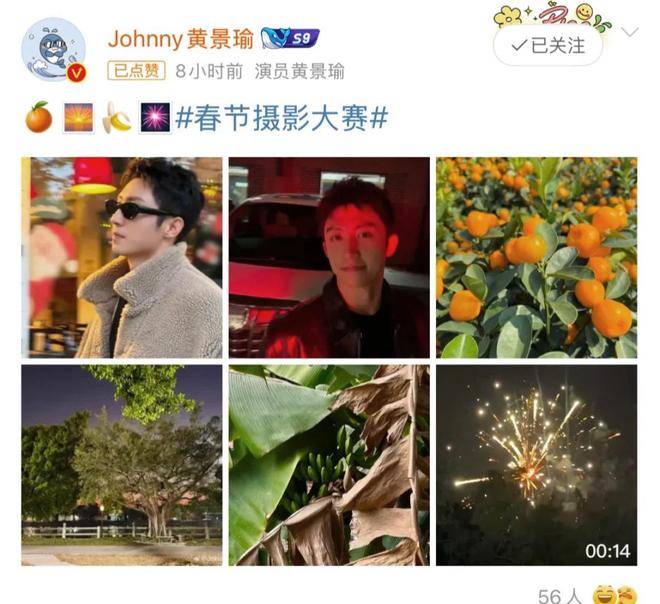
Task: Expand the post options chevron
Action: [629, 33]
